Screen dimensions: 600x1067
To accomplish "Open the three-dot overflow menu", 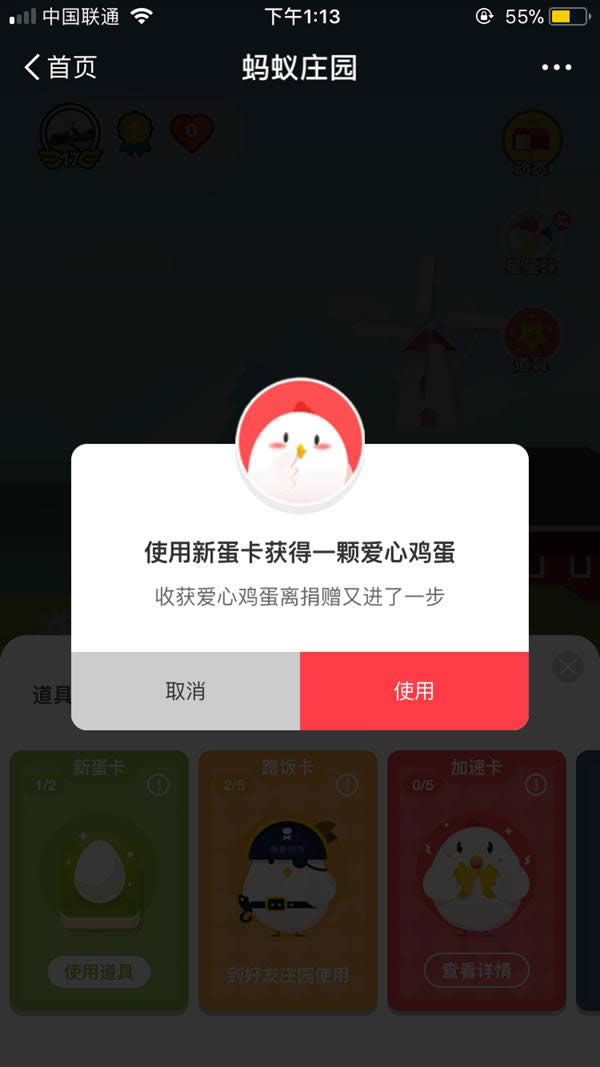I will [x=557, y=68].
